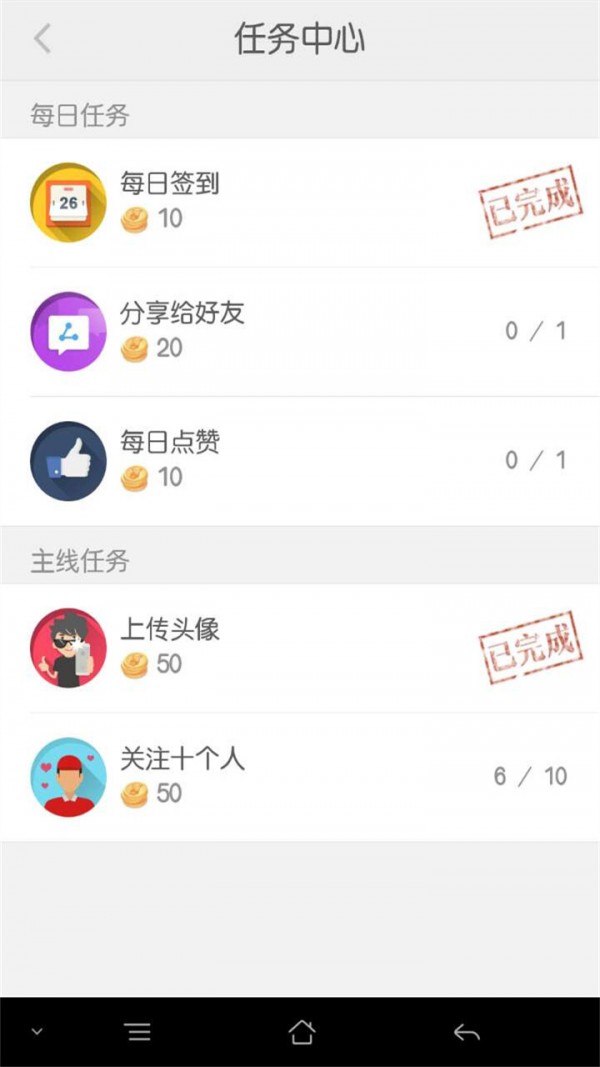The width and height of the screenshot is (600, 1067).
Task: Tap the system home button
Action: point(301,1032)
